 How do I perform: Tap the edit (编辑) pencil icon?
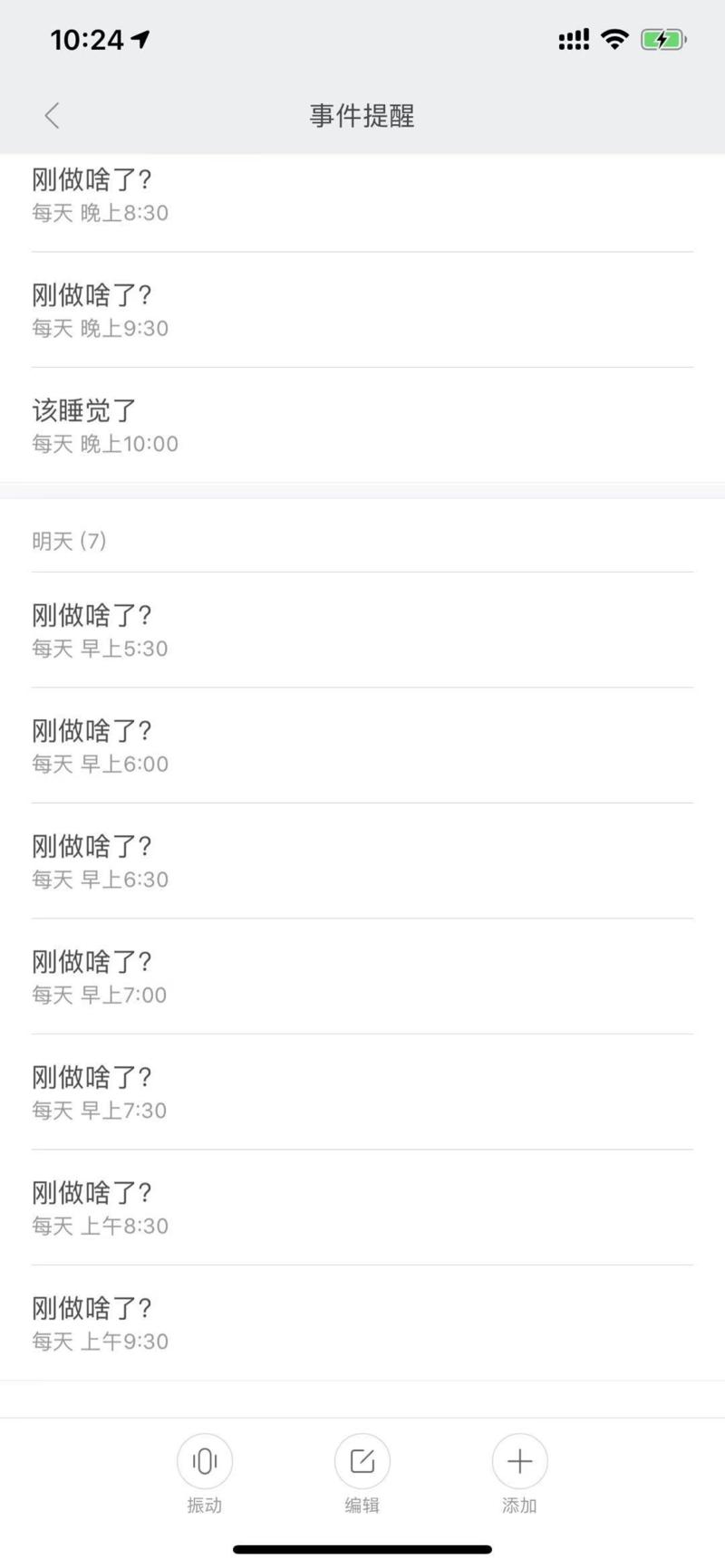[362, 1461]
